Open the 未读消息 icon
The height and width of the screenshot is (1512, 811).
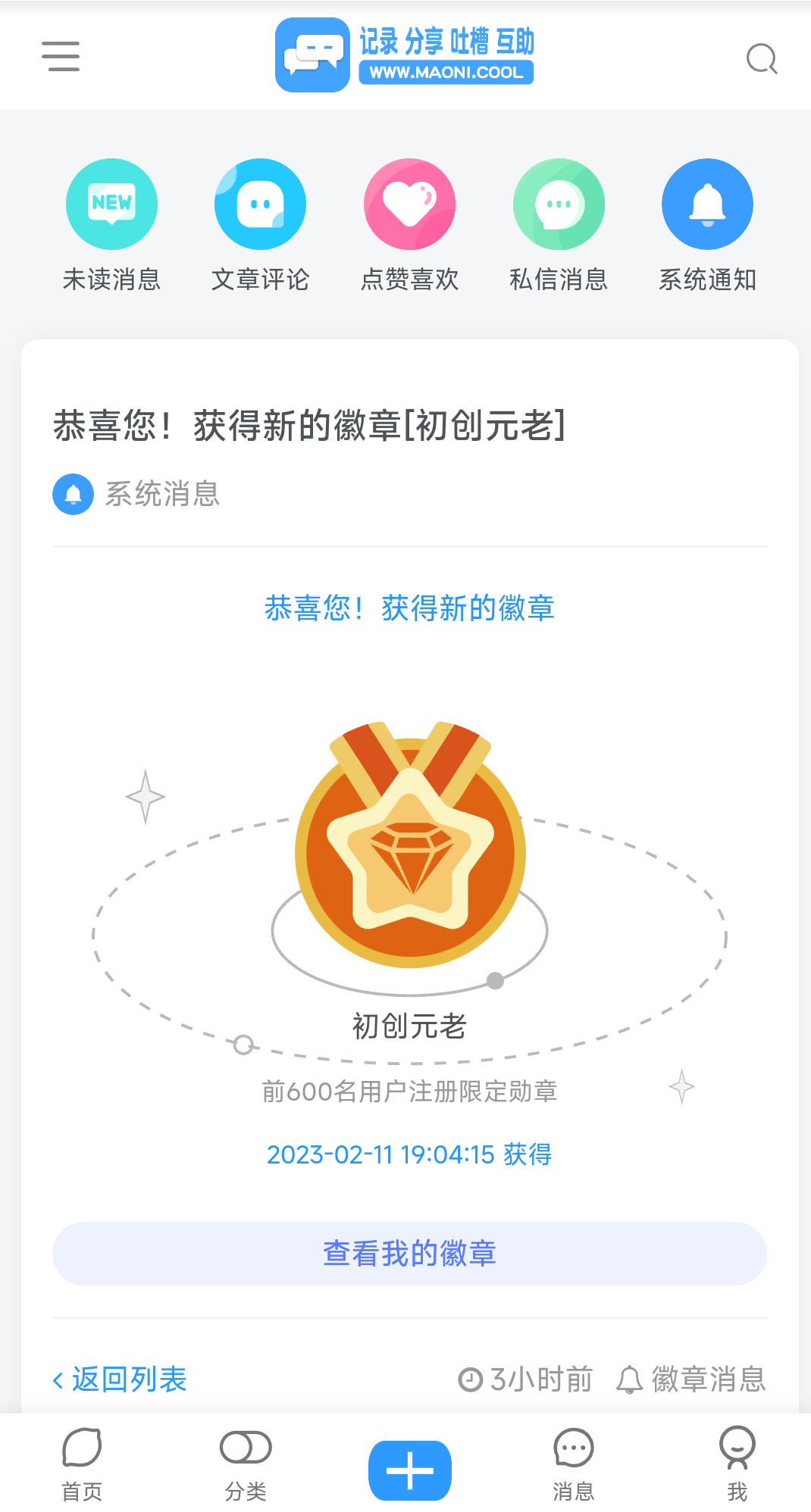[111, 204]
